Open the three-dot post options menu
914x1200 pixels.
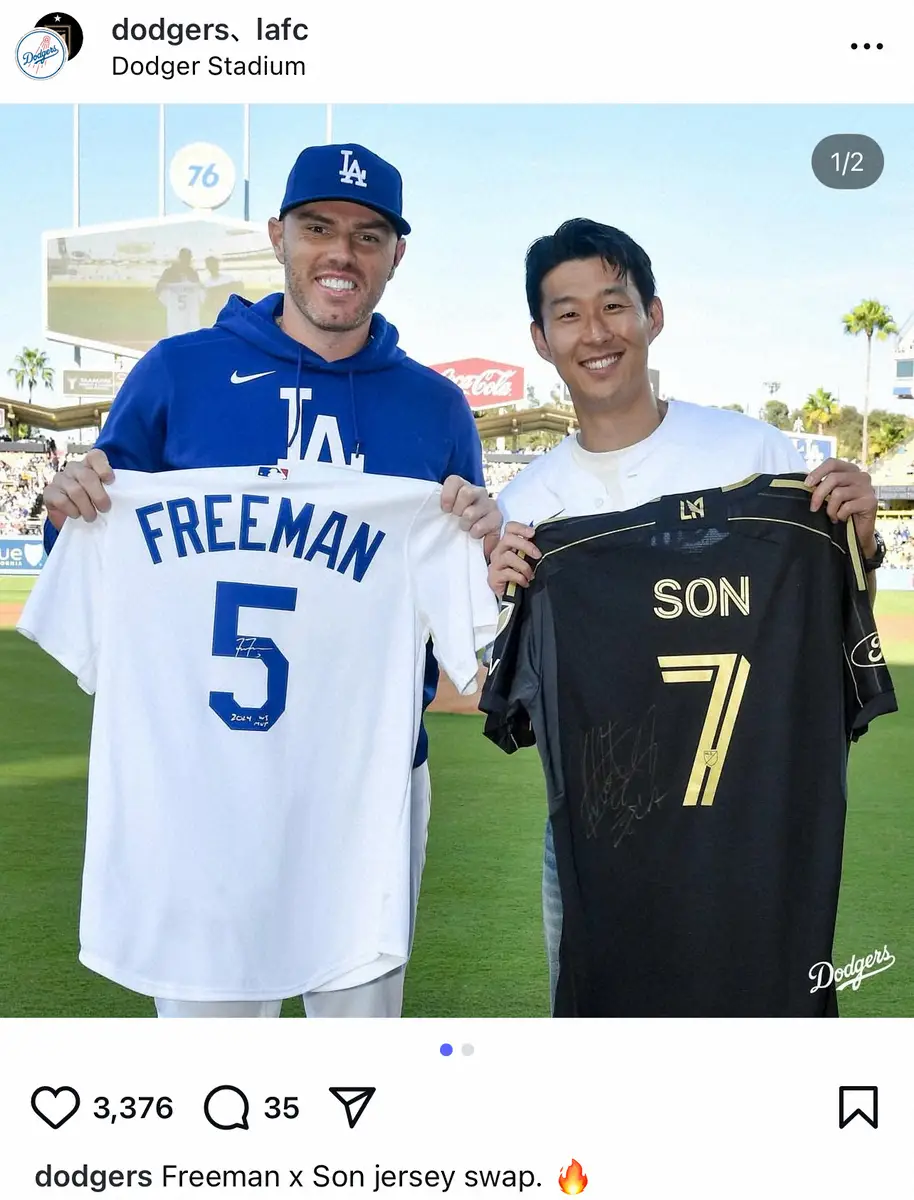866,46
